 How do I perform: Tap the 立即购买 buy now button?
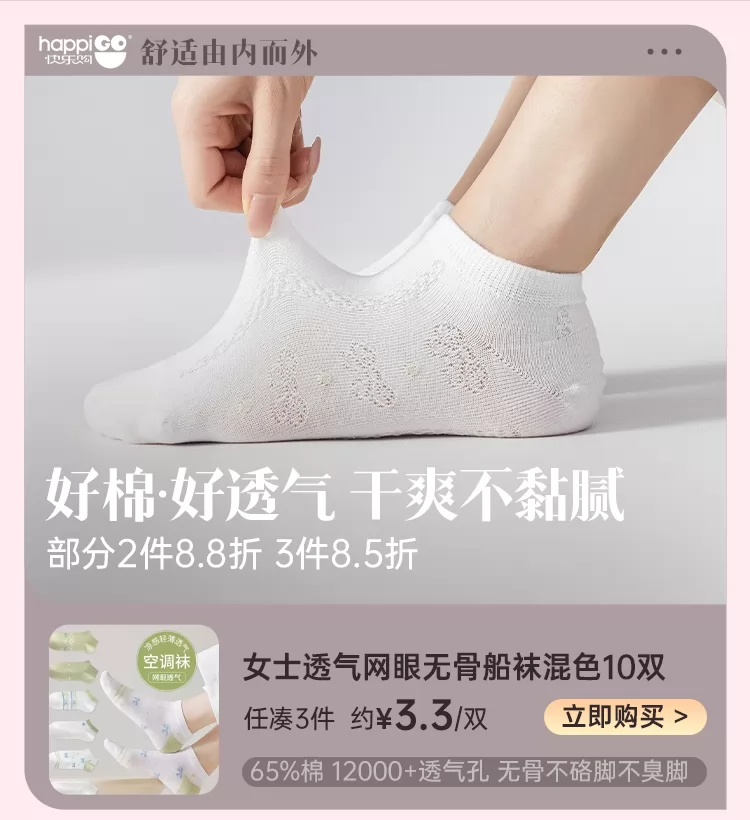coord(625,716)
